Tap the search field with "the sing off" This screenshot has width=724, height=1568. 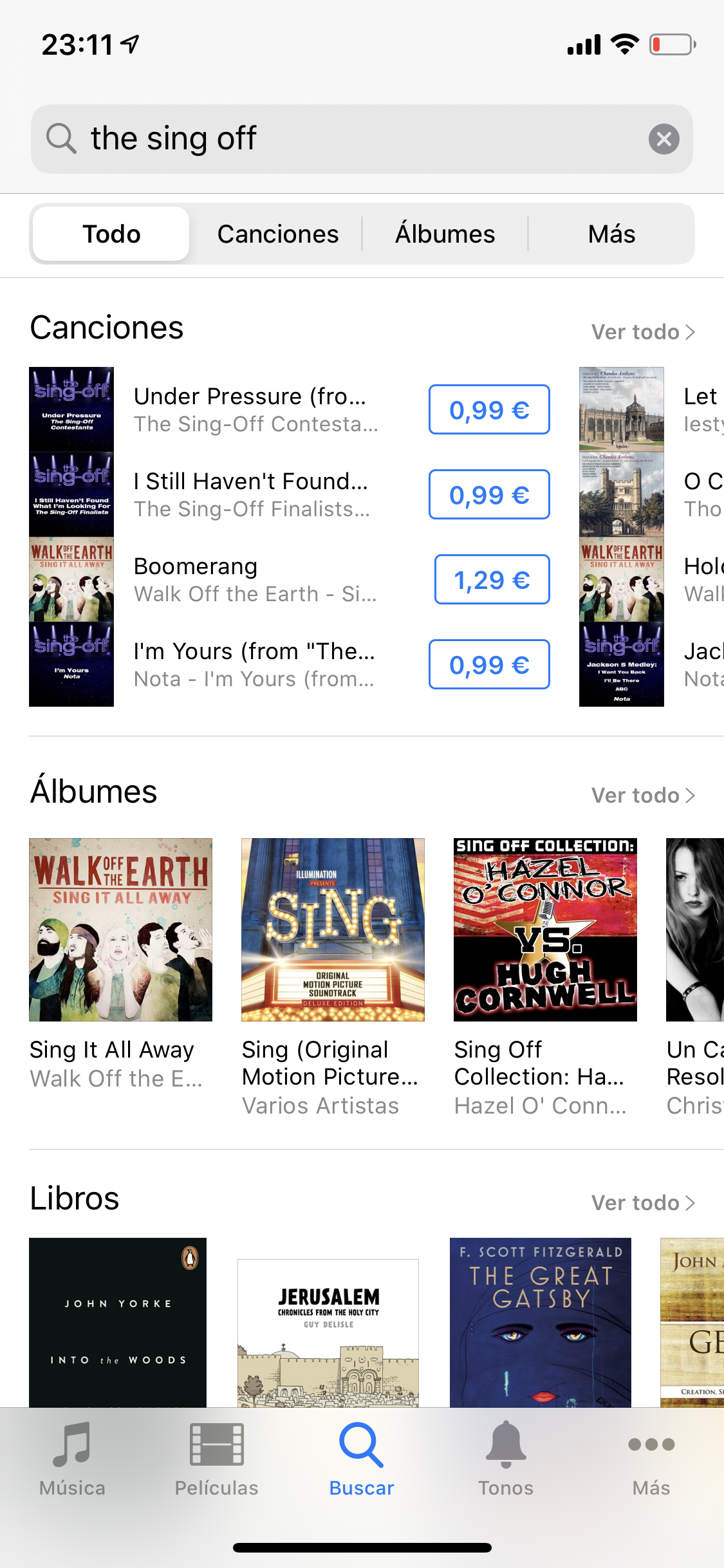tap(362, 139)
